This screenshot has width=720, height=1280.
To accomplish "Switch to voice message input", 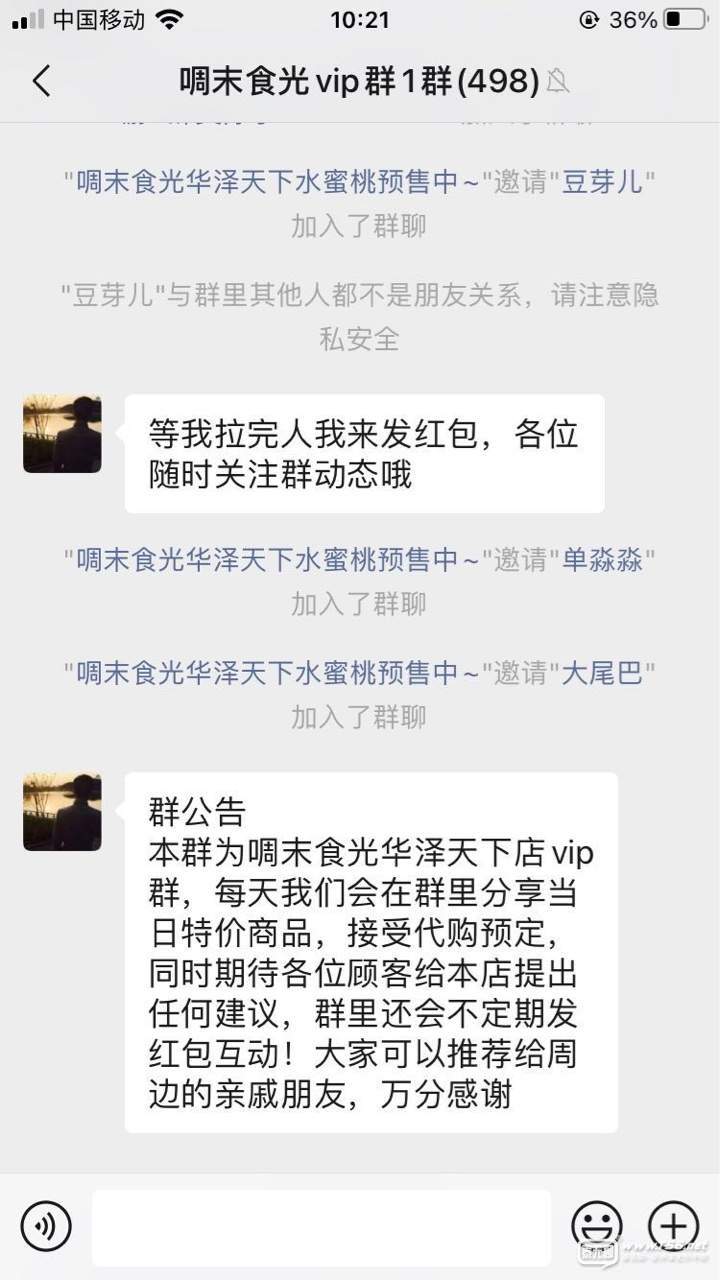I will point(46,1224).
